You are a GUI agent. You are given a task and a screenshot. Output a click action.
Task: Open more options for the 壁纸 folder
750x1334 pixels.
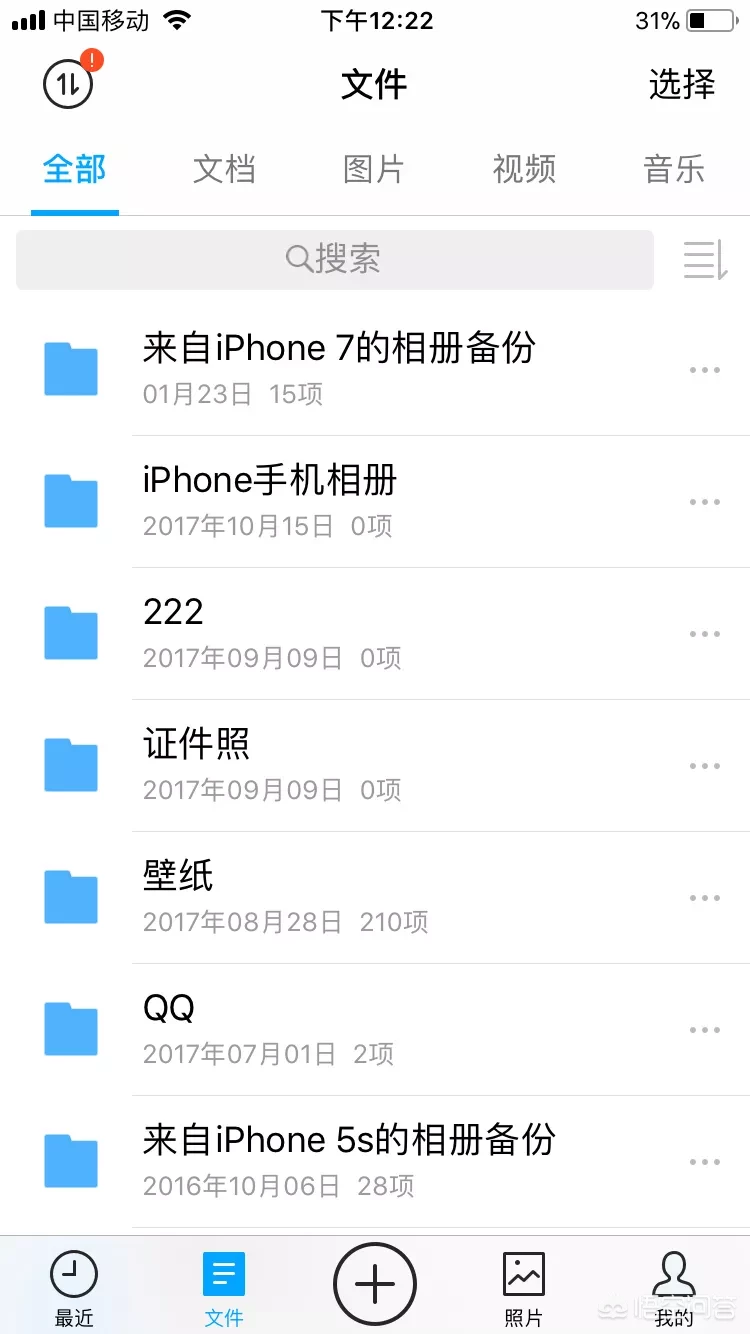click(706, 897)
